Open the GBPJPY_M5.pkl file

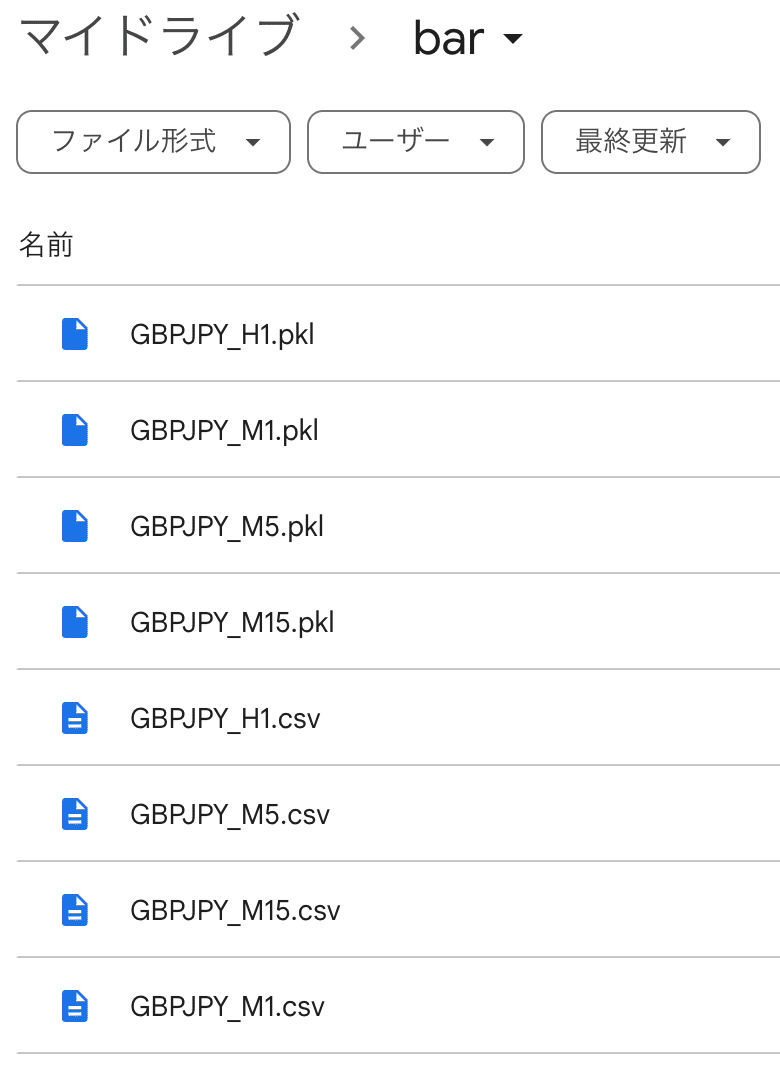pos(225,525)
